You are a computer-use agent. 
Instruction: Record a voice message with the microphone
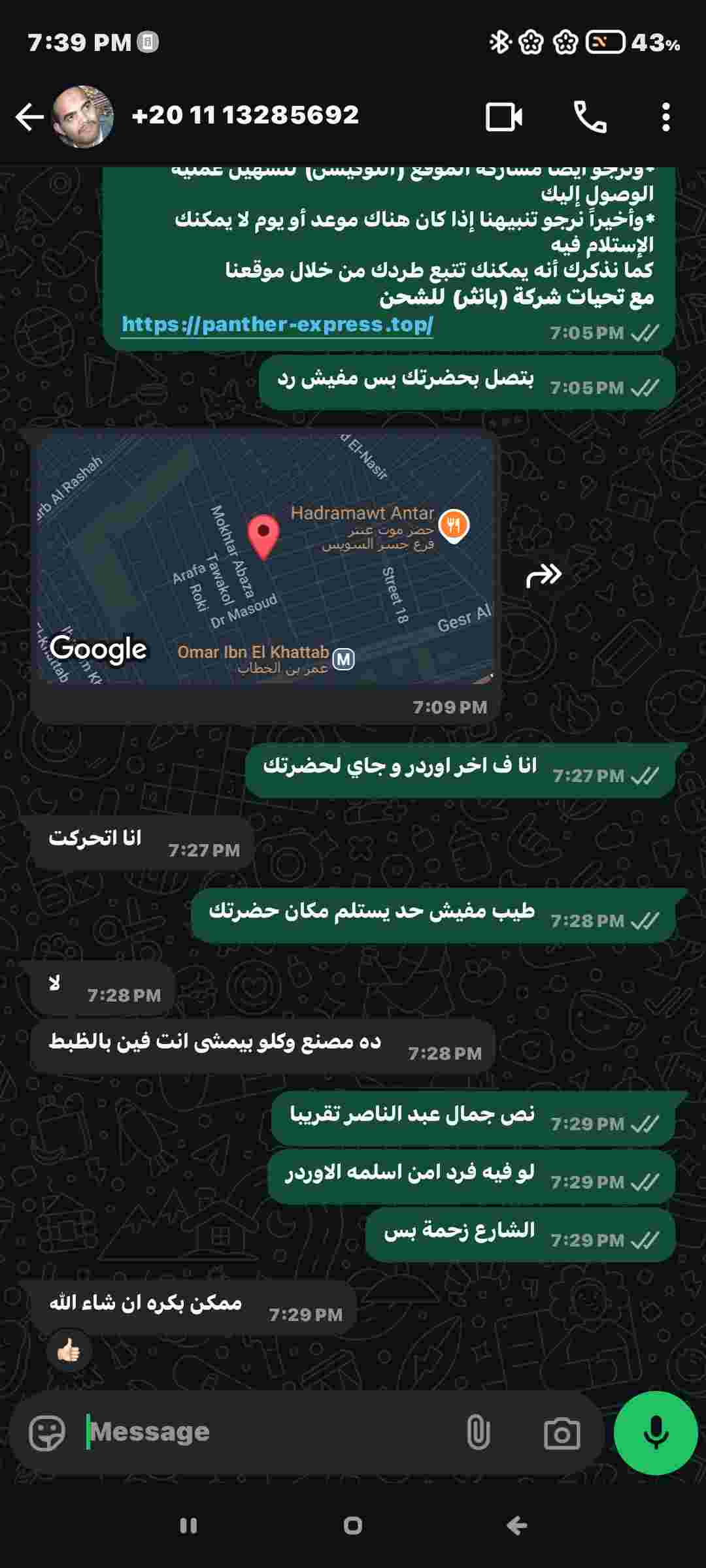(656, 1433)
